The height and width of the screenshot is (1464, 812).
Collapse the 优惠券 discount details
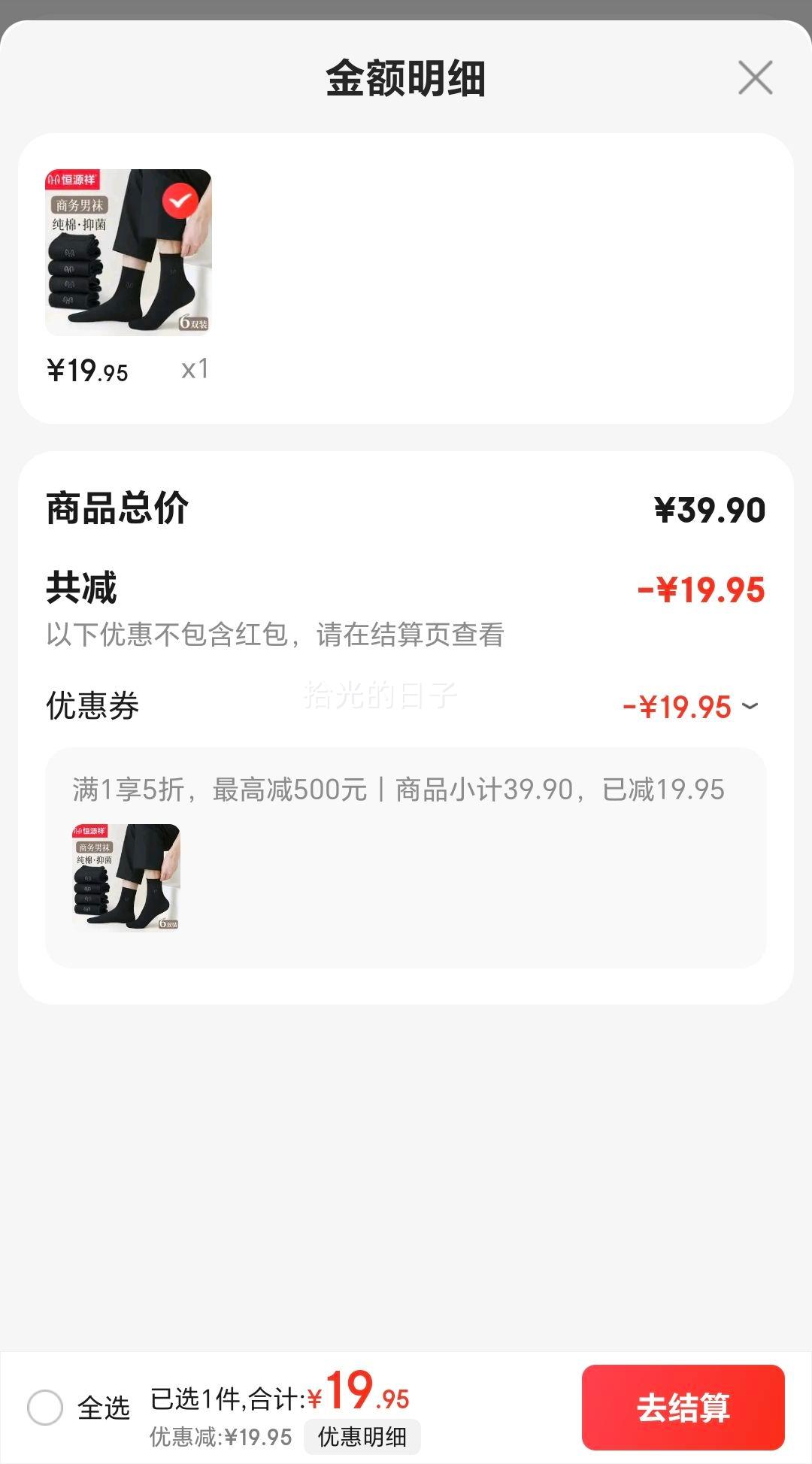pyautogui.click(x=750, y=706)
